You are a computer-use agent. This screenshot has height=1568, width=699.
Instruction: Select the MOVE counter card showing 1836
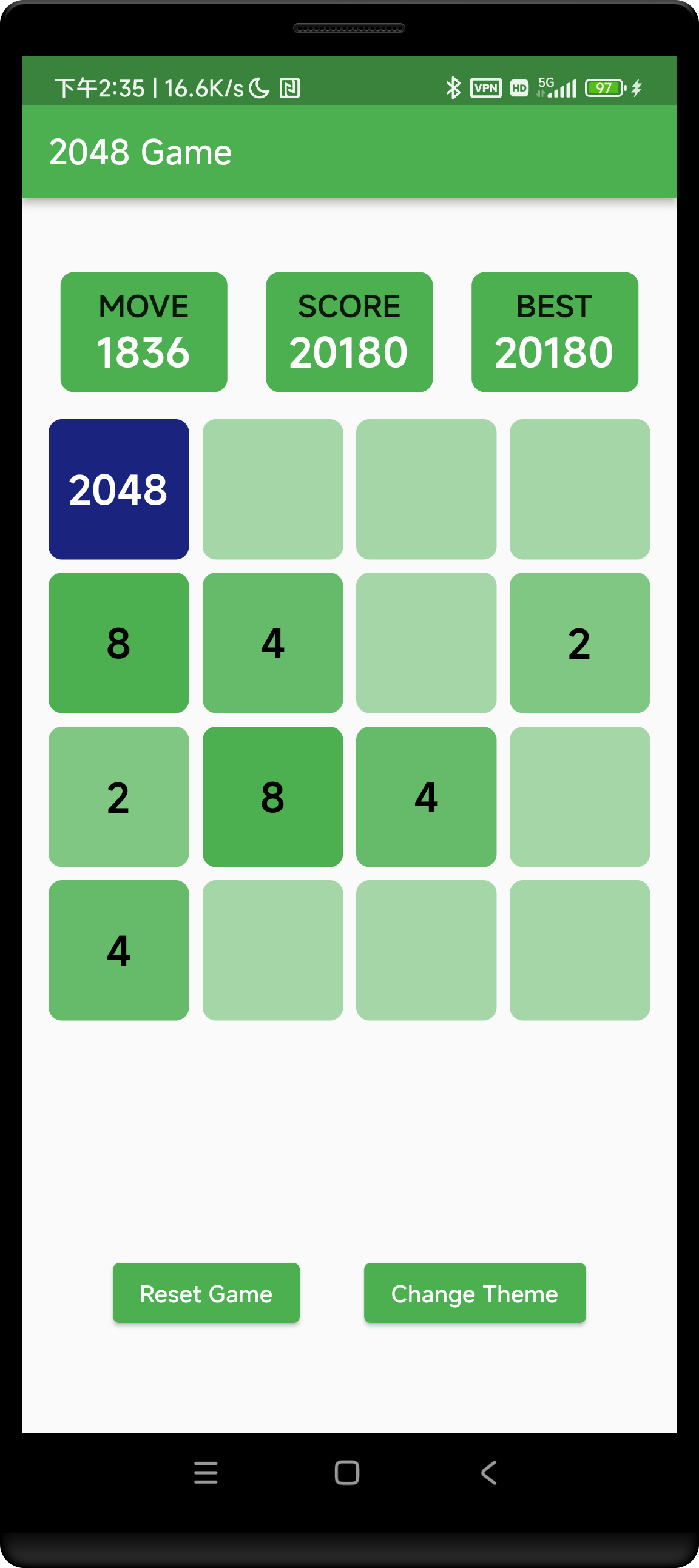[144, 331]
